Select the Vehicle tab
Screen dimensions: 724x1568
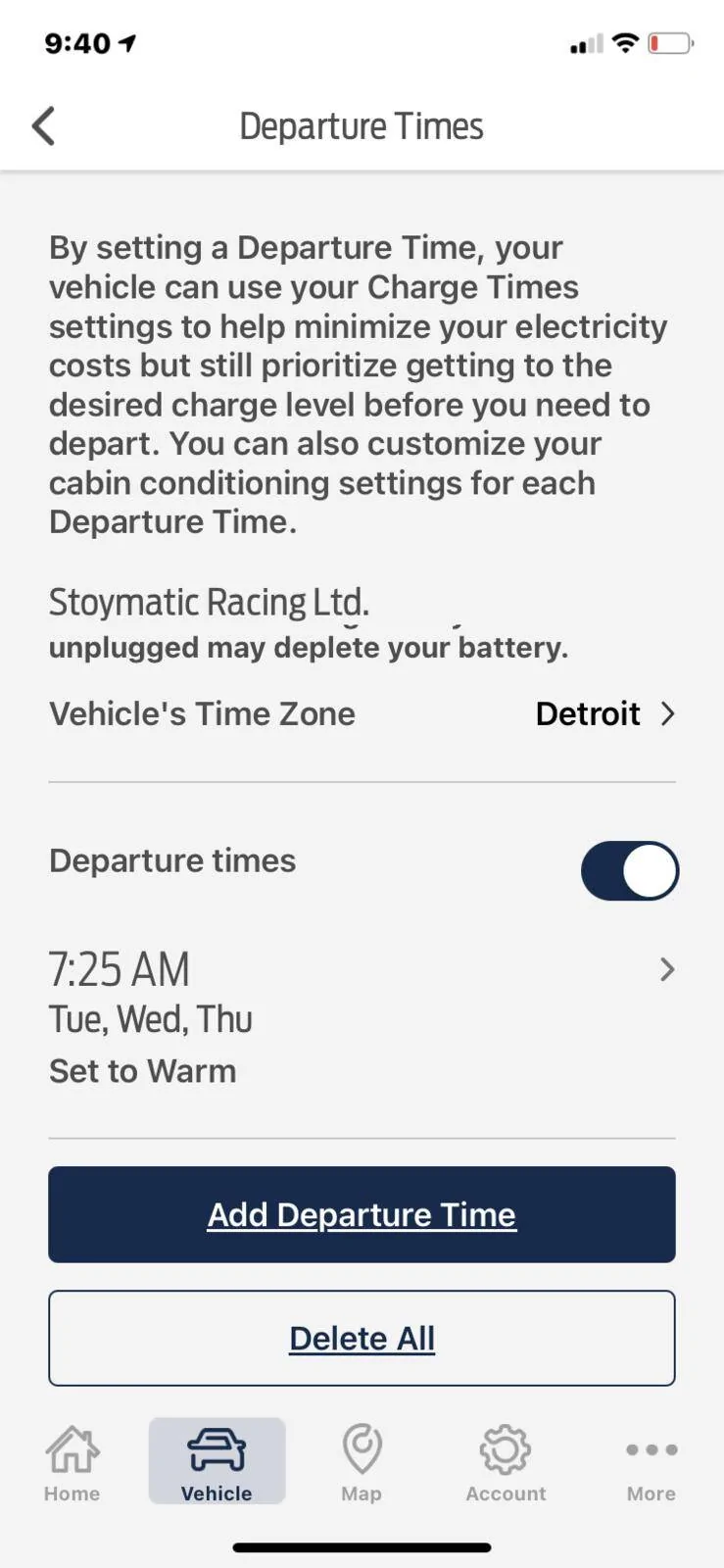click(x=217, y=1461)
